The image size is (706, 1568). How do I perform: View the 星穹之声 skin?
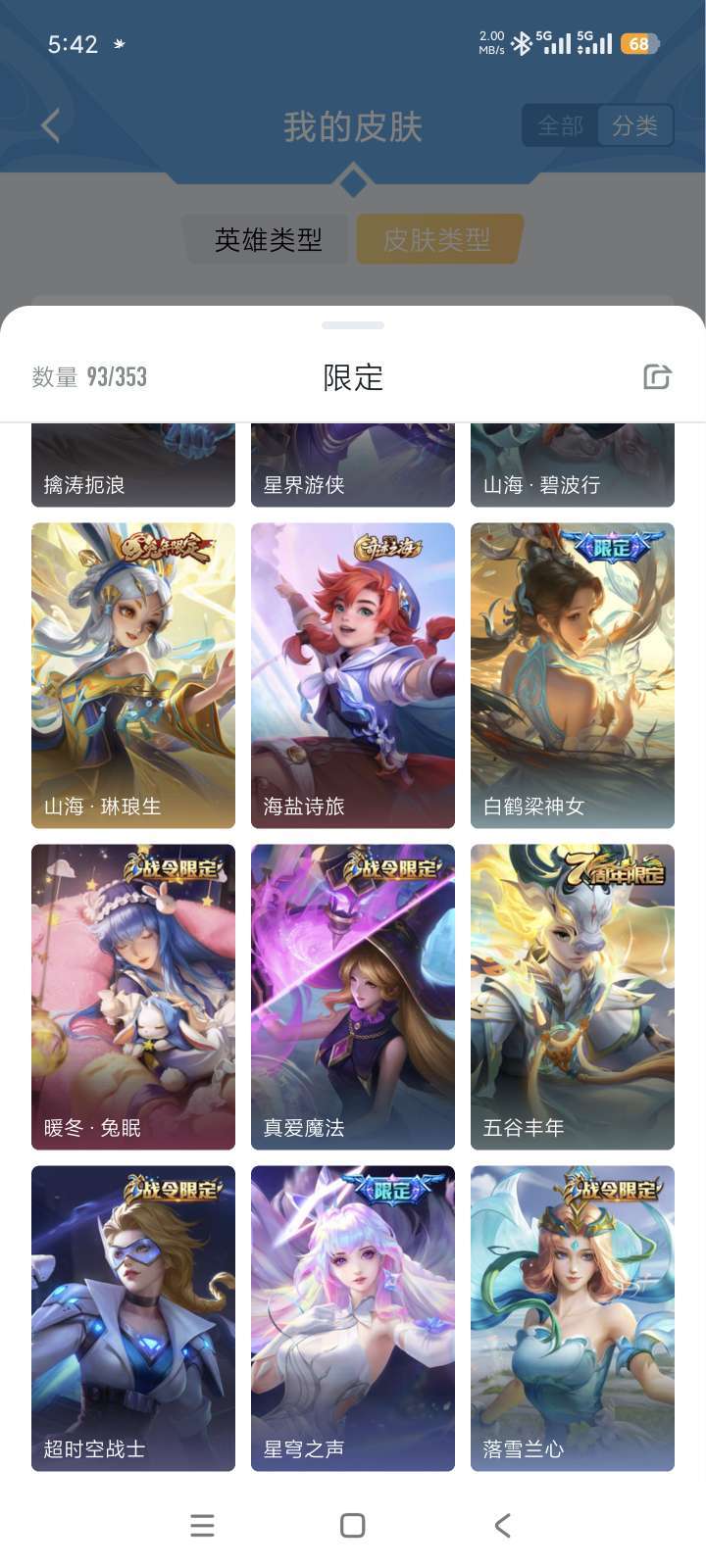point(353,1318)
